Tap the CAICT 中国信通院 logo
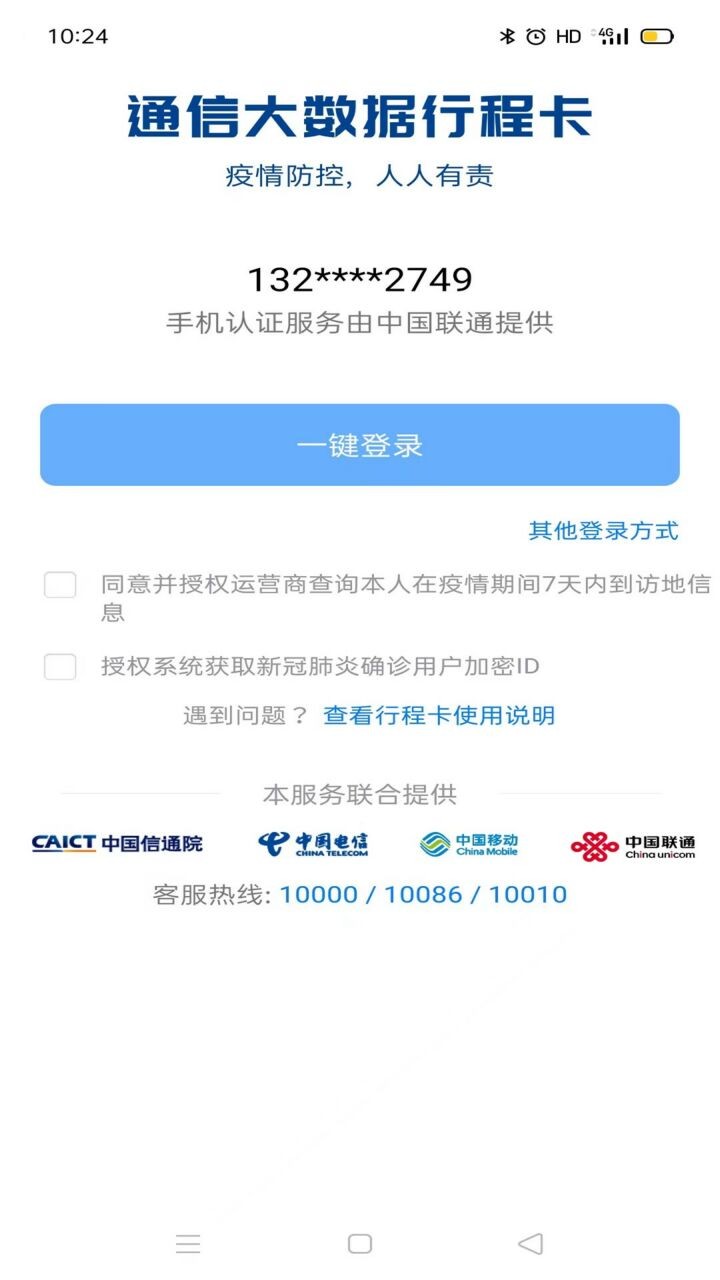The height and width of the screenshot is (1280, 720). point(118,843)
